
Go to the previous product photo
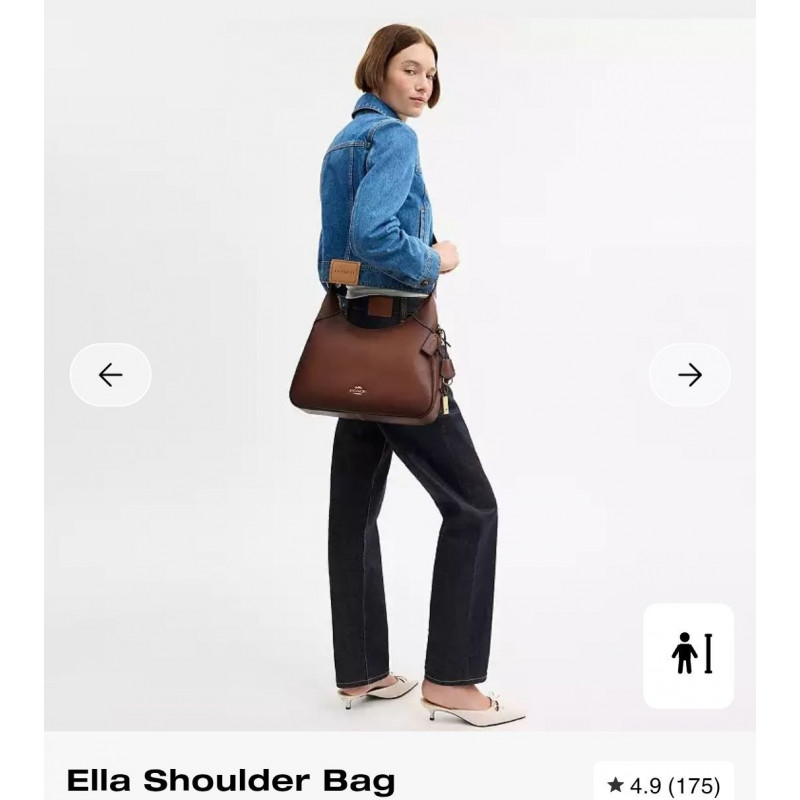click(110, 375)
